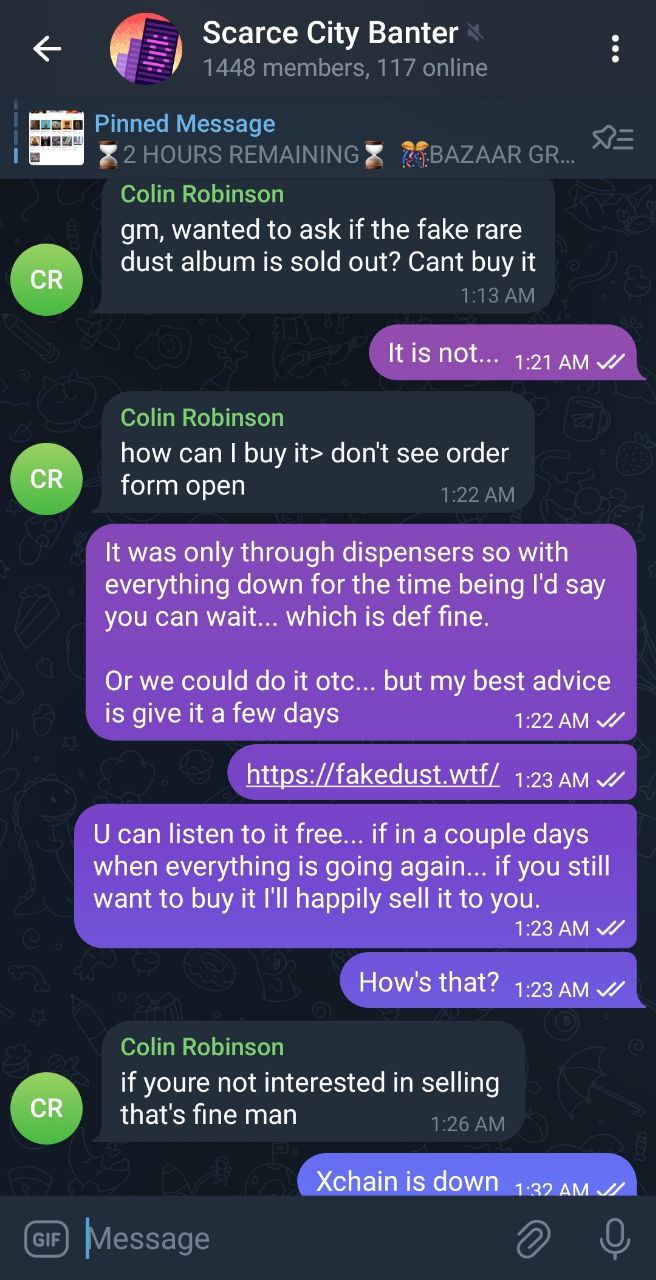
Task: Record a voice message with the microphone
Action: point(614,1239)
